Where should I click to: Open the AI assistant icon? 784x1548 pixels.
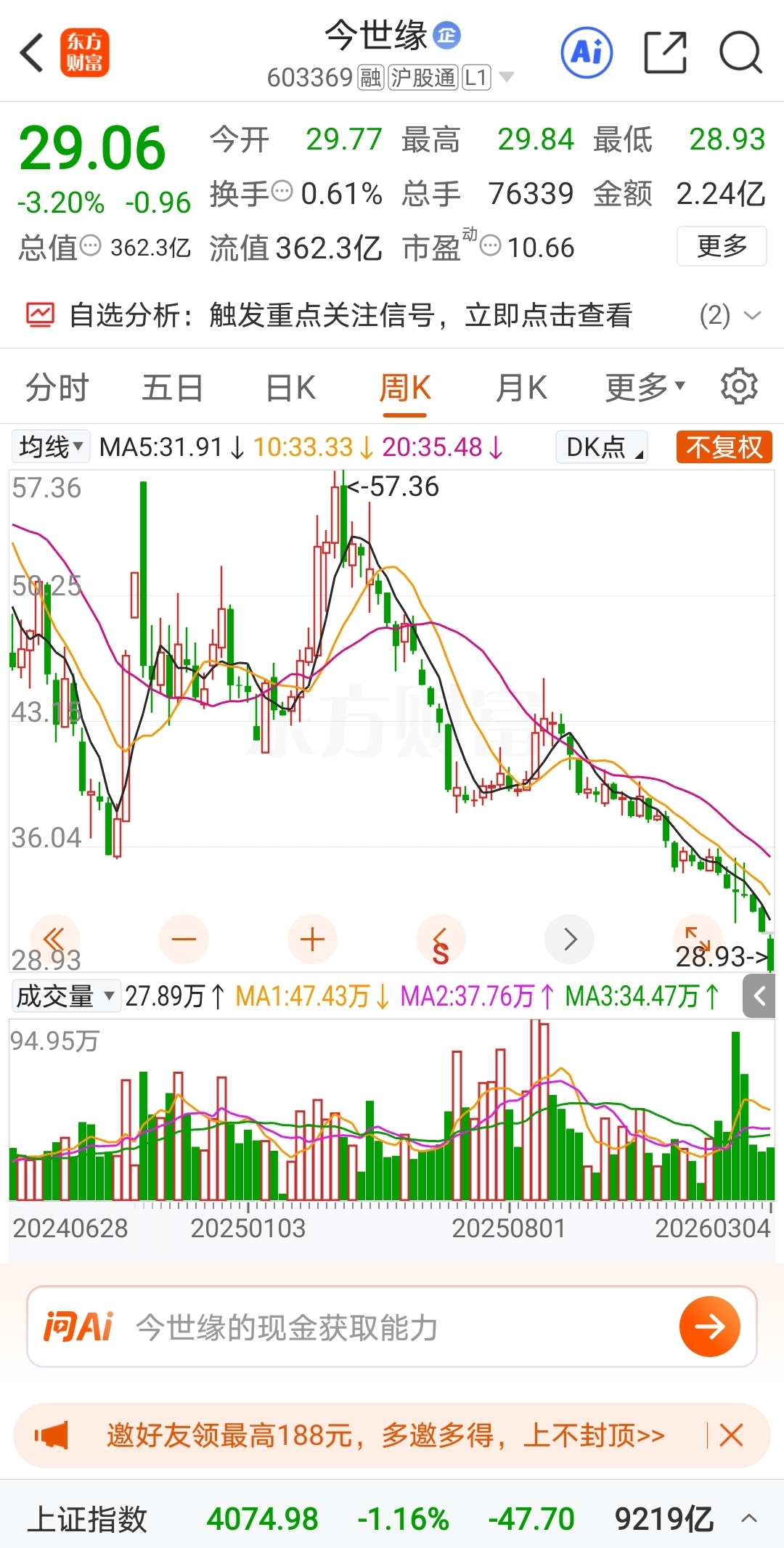[587, 52]
